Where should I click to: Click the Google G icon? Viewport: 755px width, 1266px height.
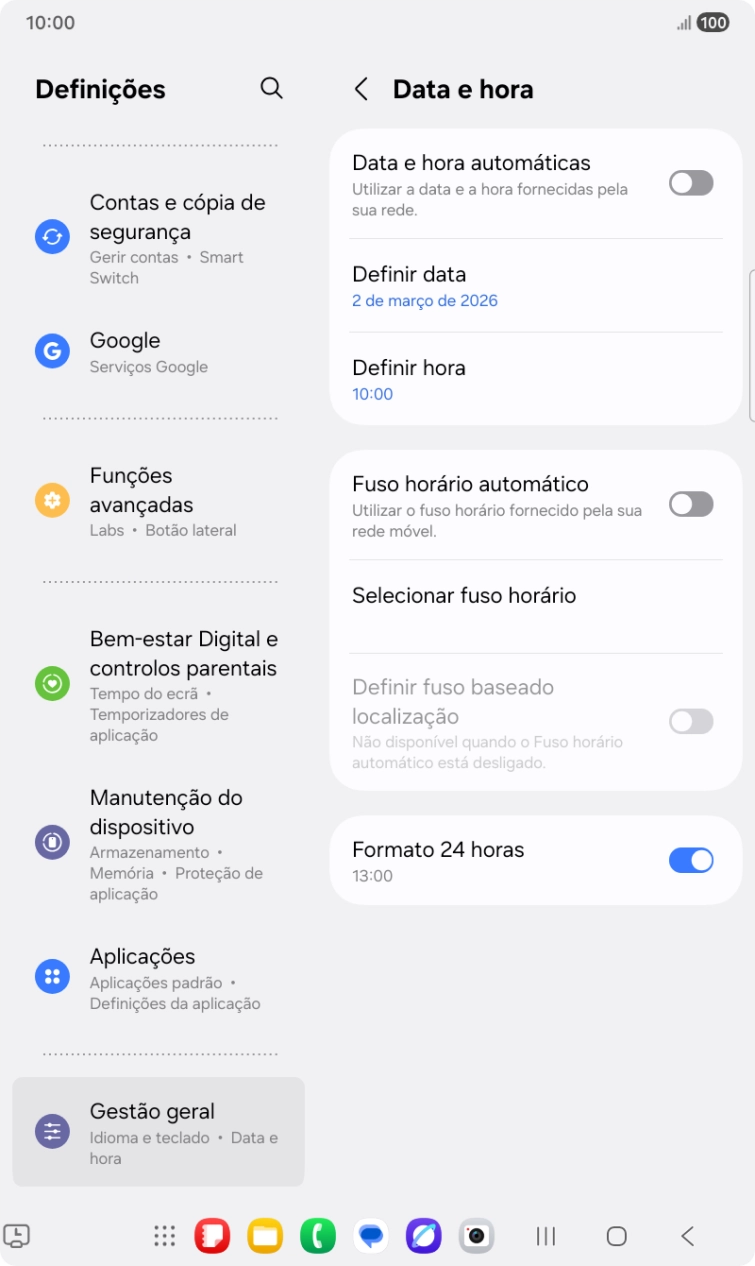click(x=51, y=350)
